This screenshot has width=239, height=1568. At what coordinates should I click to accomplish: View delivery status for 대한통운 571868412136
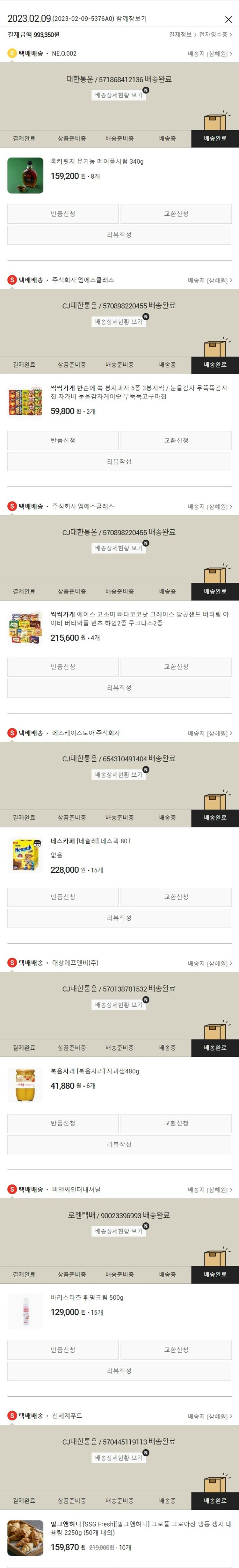[x=119, y=95]
